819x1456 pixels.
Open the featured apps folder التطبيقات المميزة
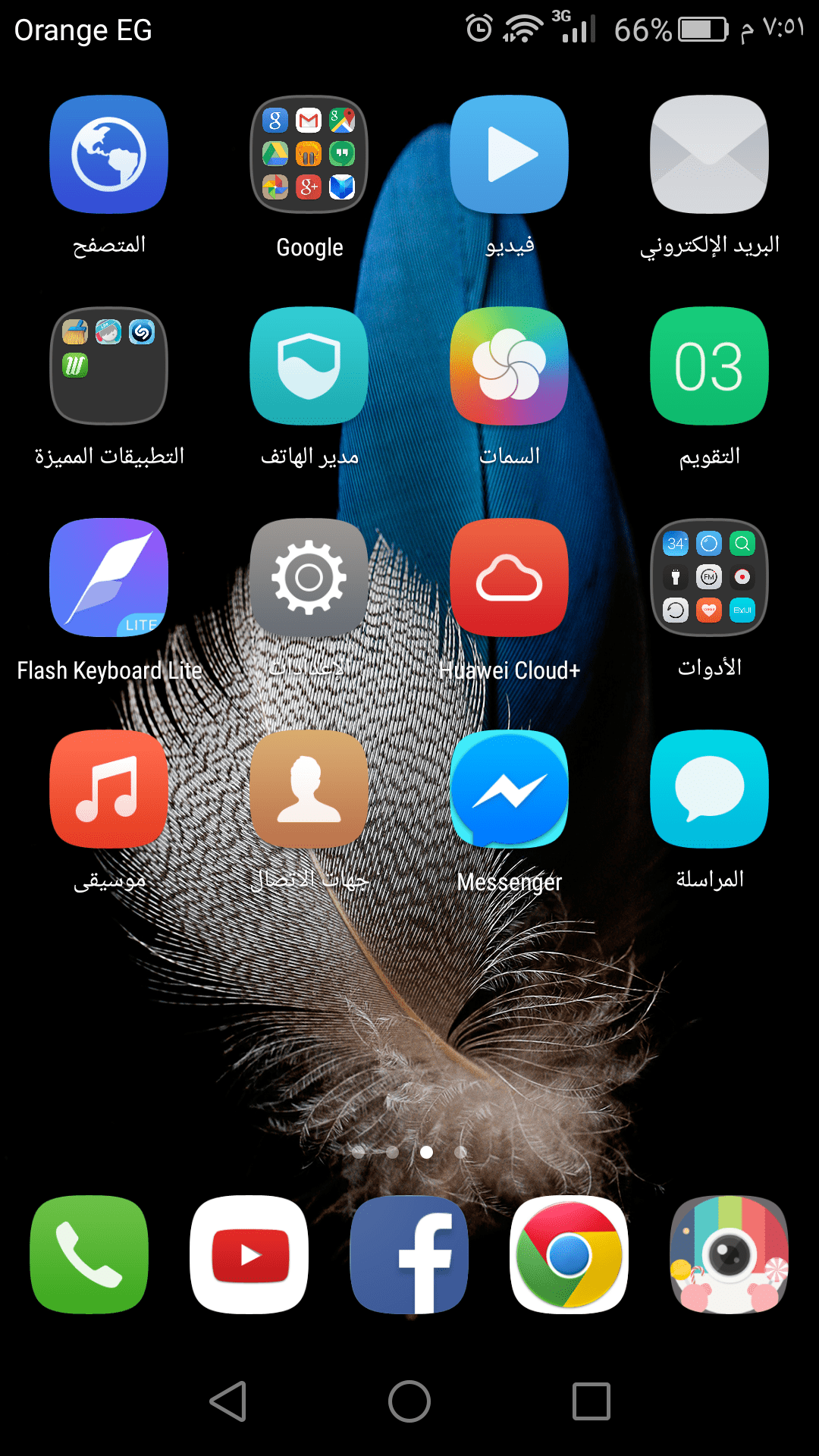coord(108,366)
